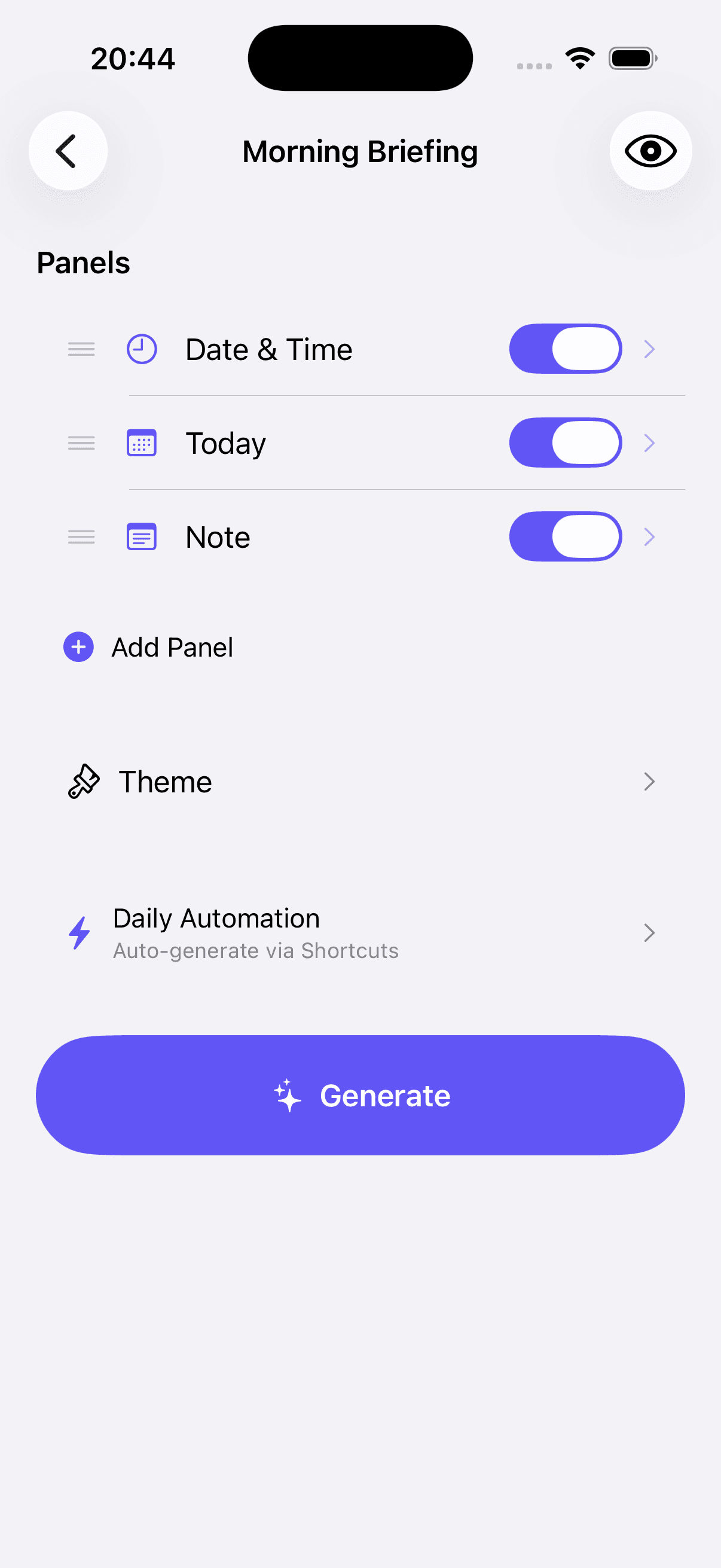Generate the Morning Briefing
The height and width of the screenshot is (1568, 721).
[x=360, y=1095]
